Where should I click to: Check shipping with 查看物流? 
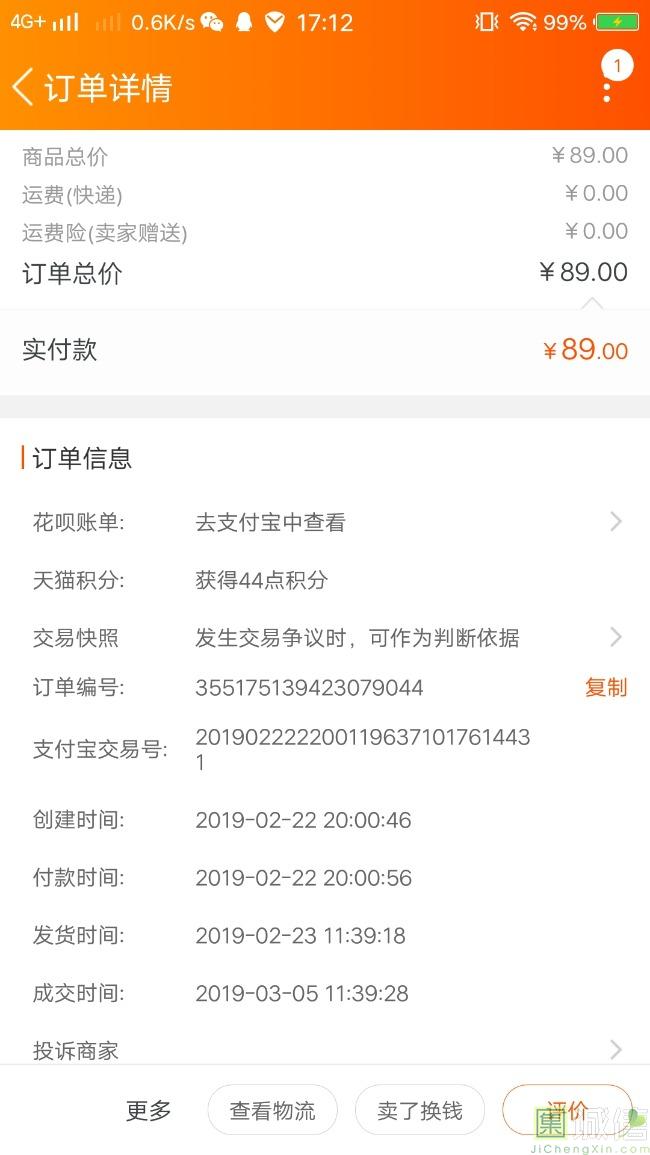[273, 1110]
